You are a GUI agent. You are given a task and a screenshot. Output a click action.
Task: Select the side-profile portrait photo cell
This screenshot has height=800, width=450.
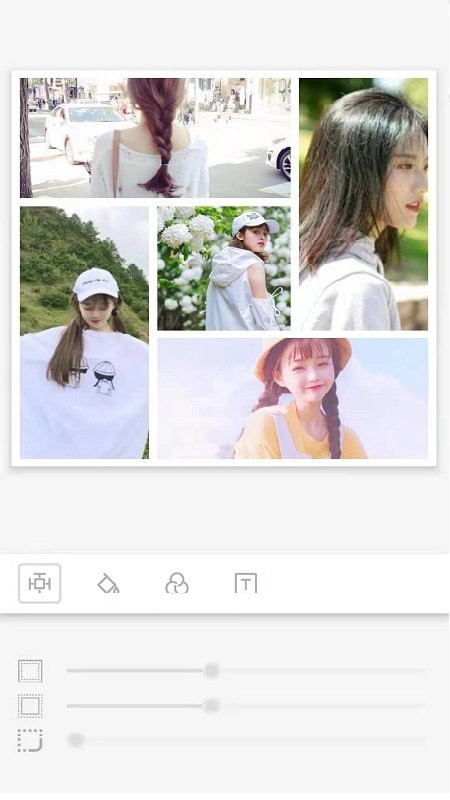click(x=363, y=204)
